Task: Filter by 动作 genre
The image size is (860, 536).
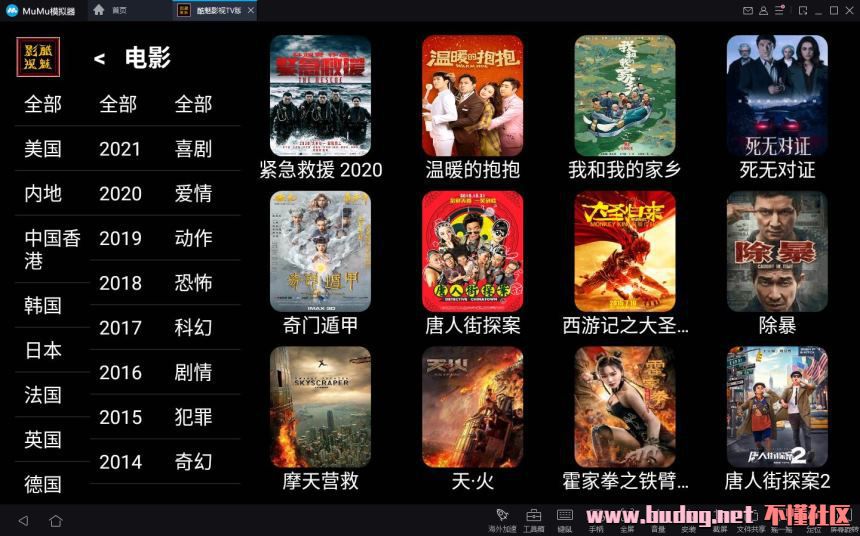Action: point(193,238)
